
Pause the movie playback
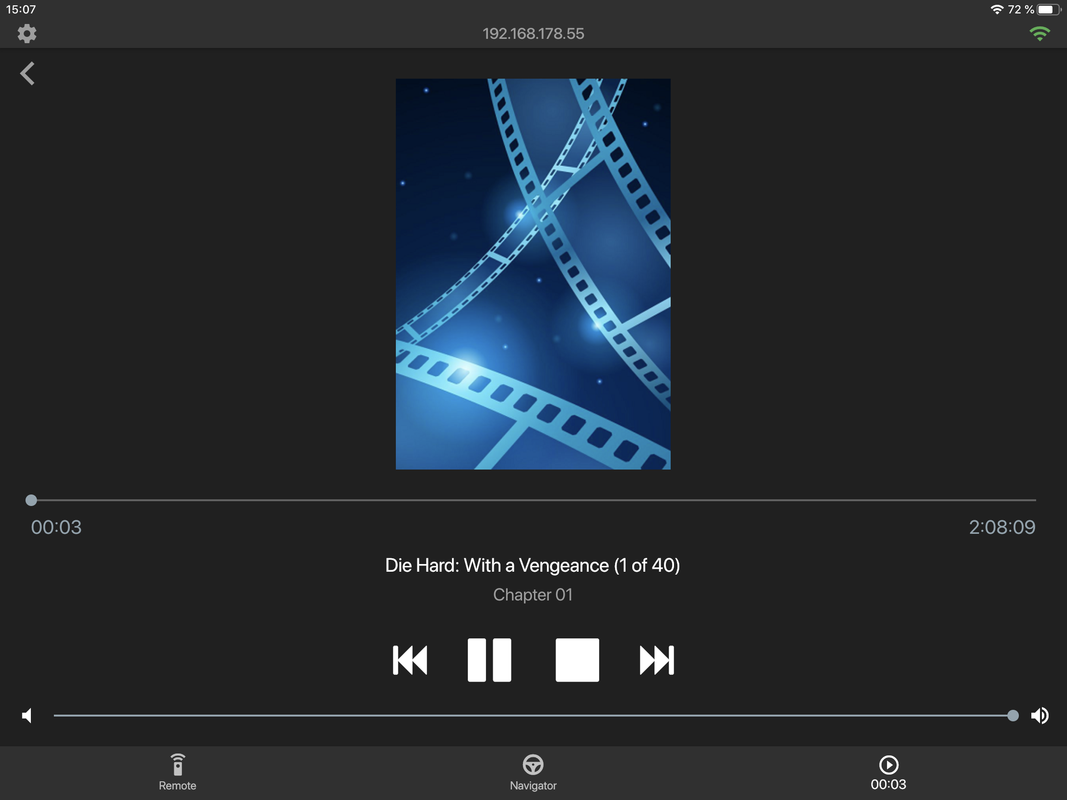tap(489, 660)
